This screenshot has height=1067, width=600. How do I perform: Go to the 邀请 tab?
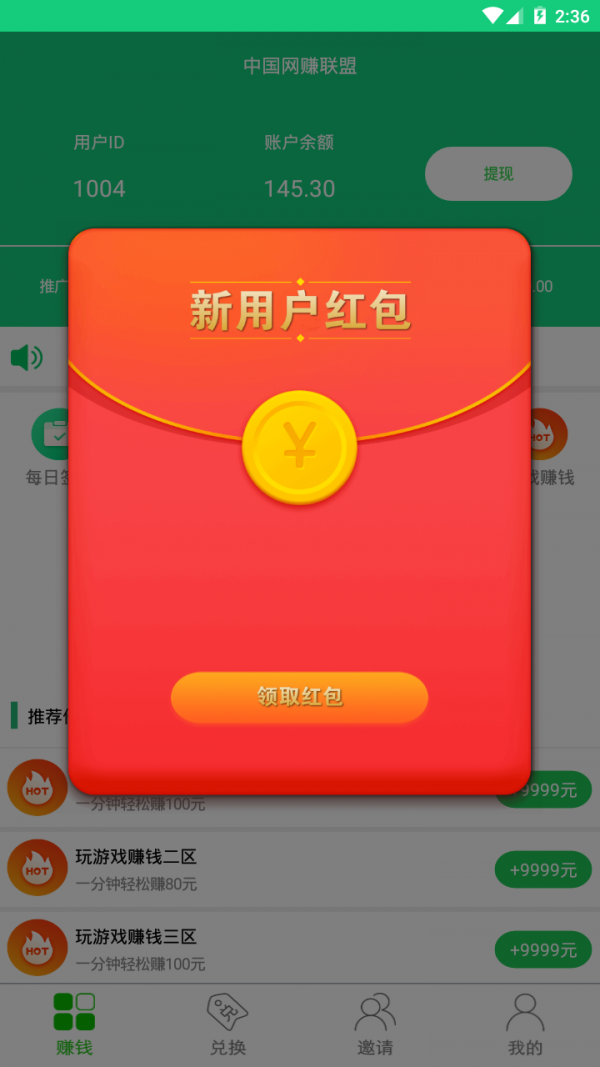[375, 1024]
